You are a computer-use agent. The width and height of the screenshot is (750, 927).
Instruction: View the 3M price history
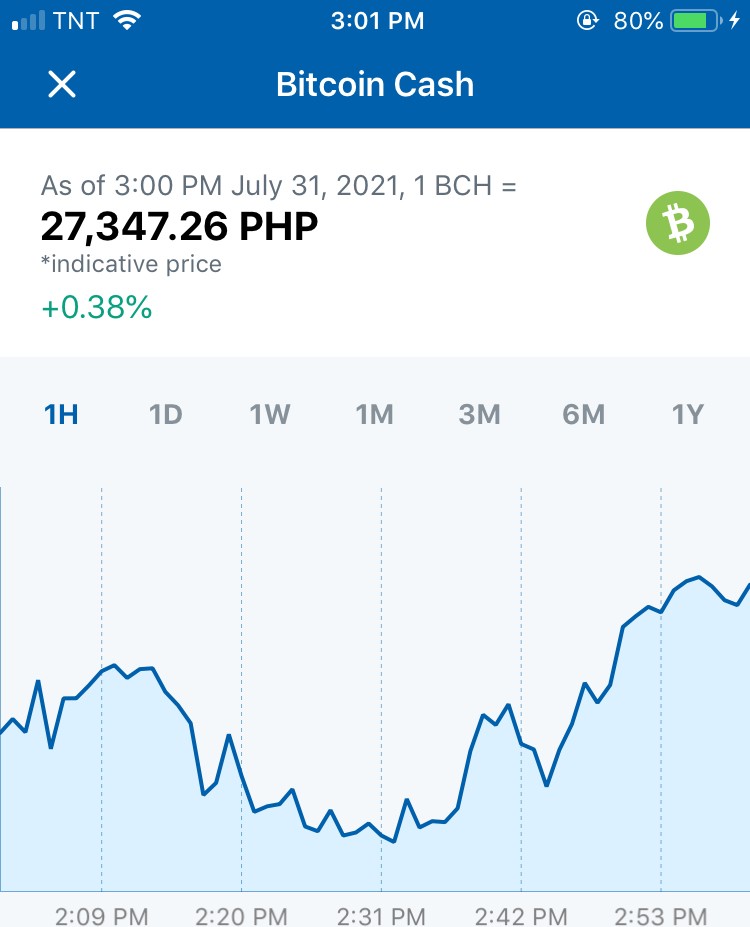479,414
